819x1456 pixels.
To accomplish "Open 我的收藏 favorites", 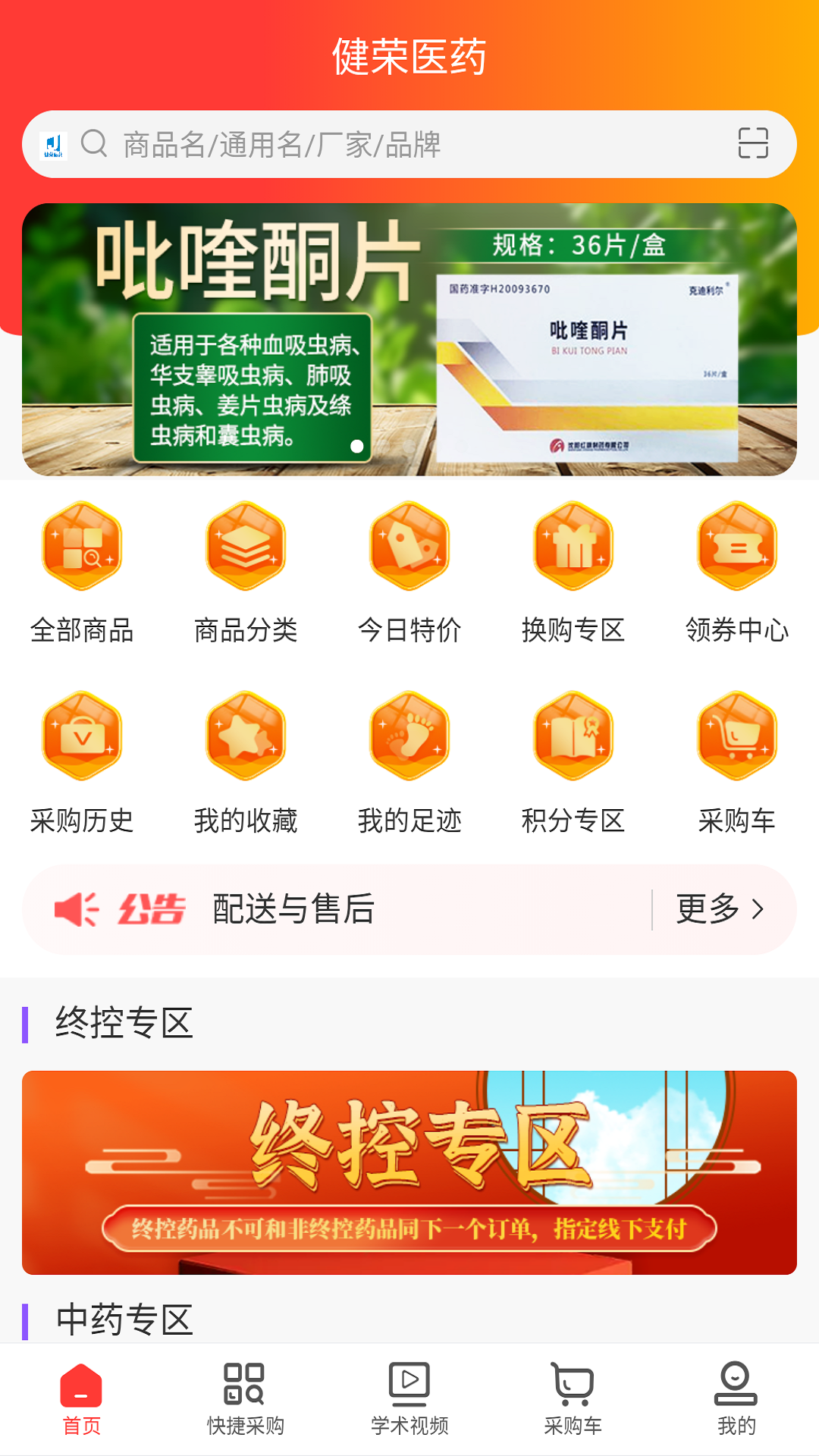I will (246, 762).
